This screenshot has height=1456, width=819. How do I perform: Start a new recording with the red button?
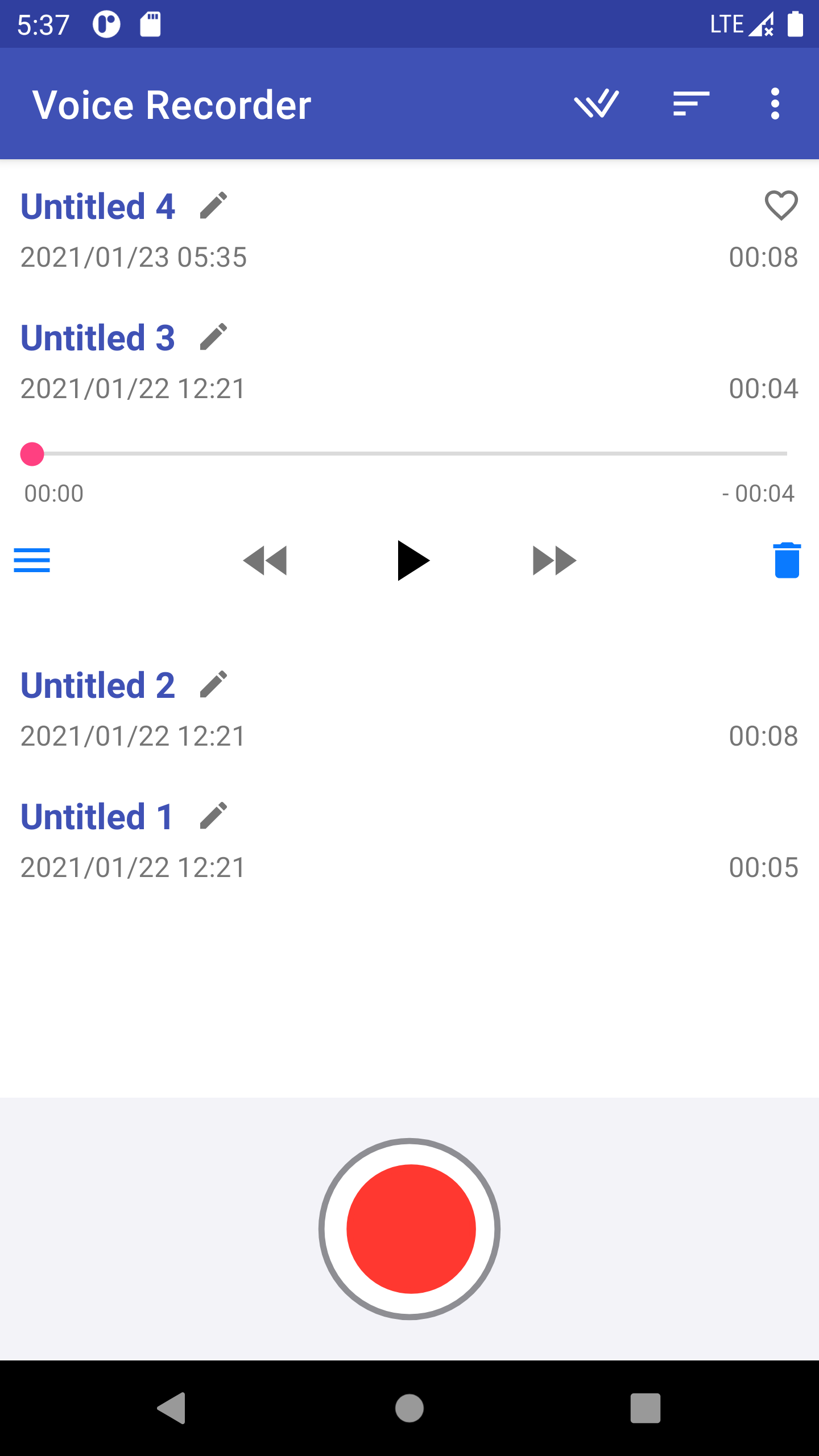(410, 1228)
